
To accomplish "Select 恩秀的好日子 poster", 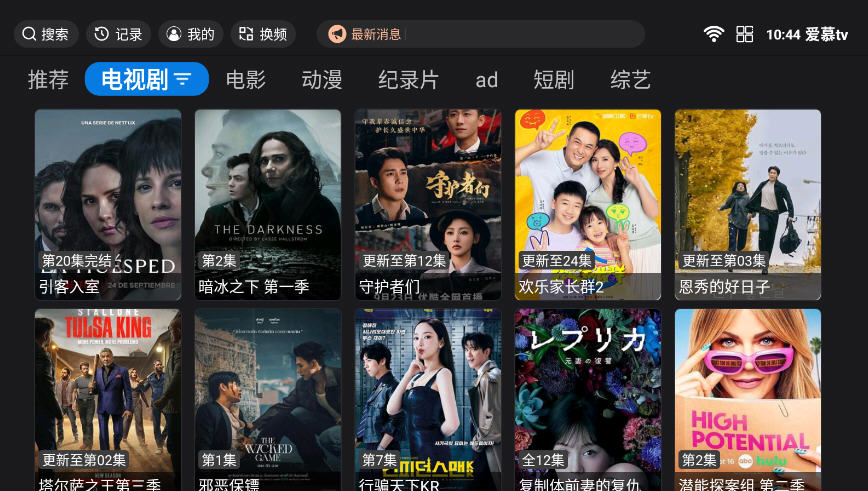I will point(748,204).
